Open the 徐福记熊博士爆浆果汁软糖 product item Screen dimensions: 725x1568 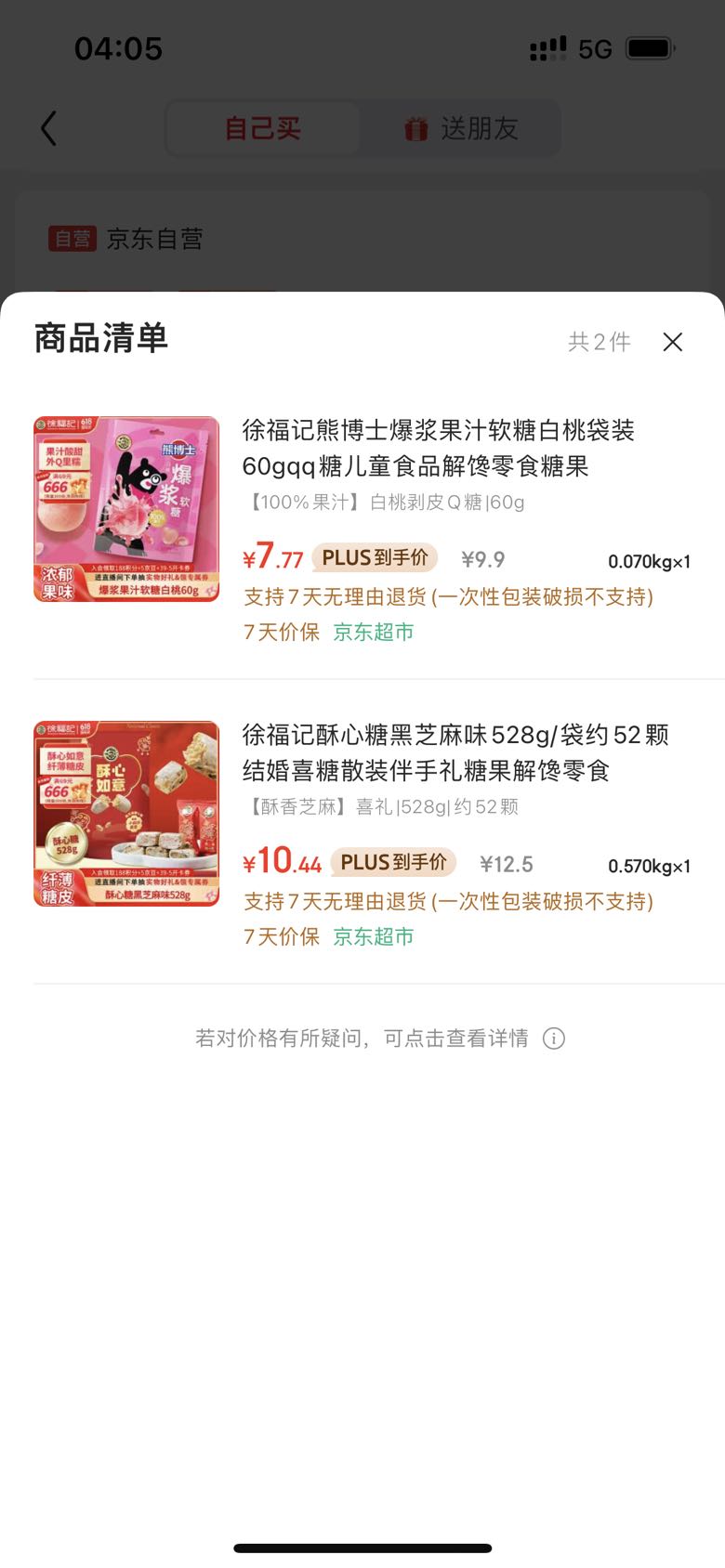coord(438,448)
